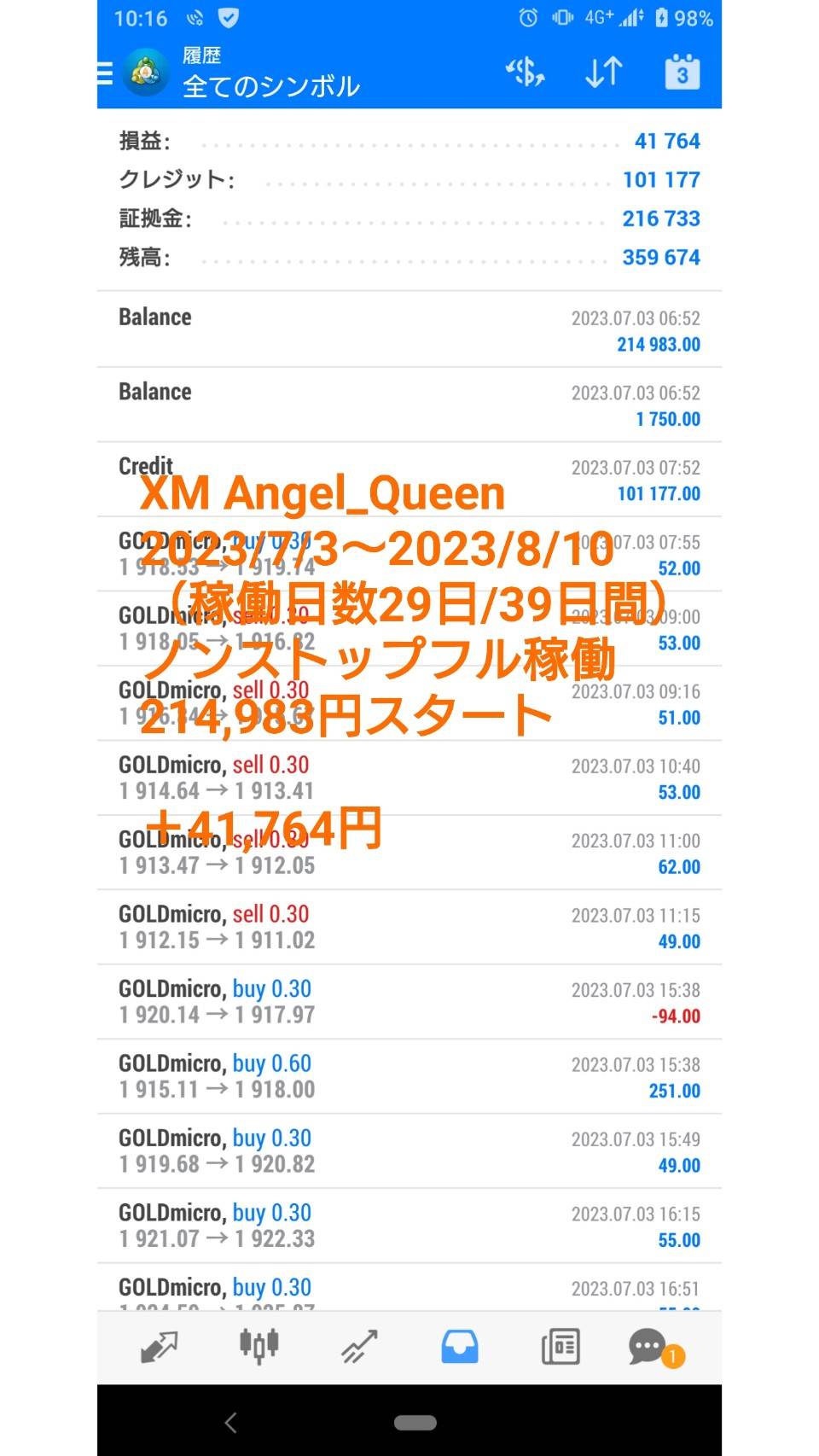Open the GOLDmicro buy 0.60 trade at 15:38

(409, 1076)
